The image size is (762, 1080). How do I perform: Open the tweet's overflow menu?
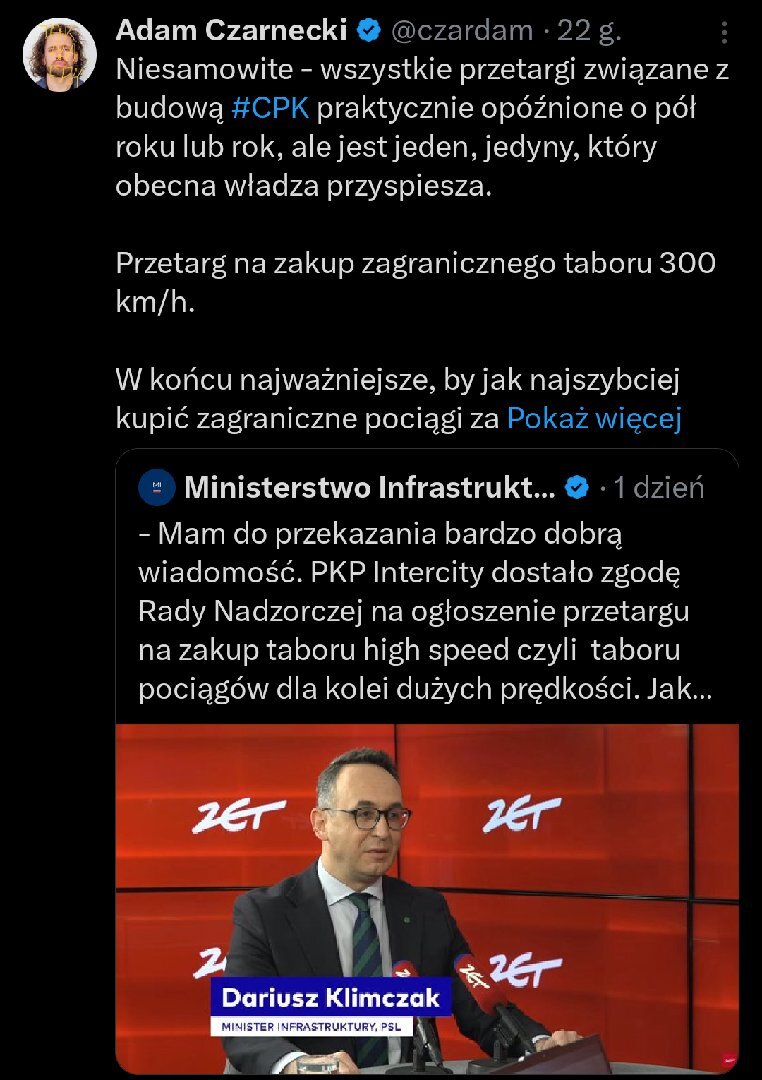(725, 35)
